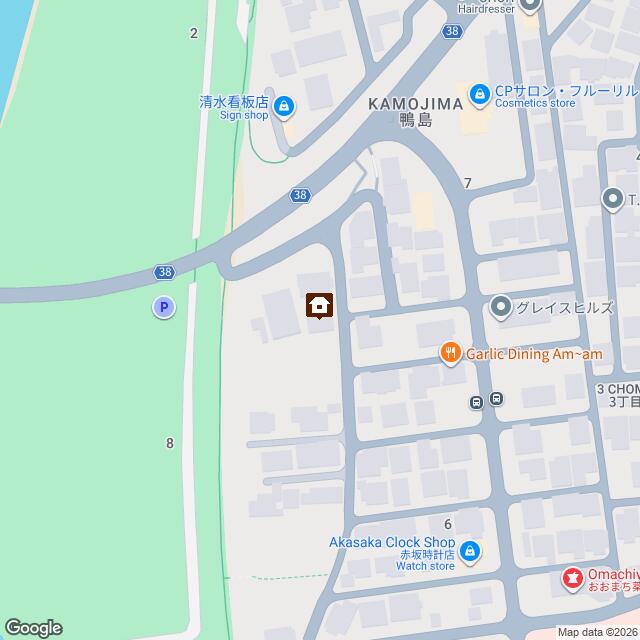The height and width of the screenshot is (640, 640).
Task: Tap the グレイスヒルズ place marker
Action: pos(501,307)
